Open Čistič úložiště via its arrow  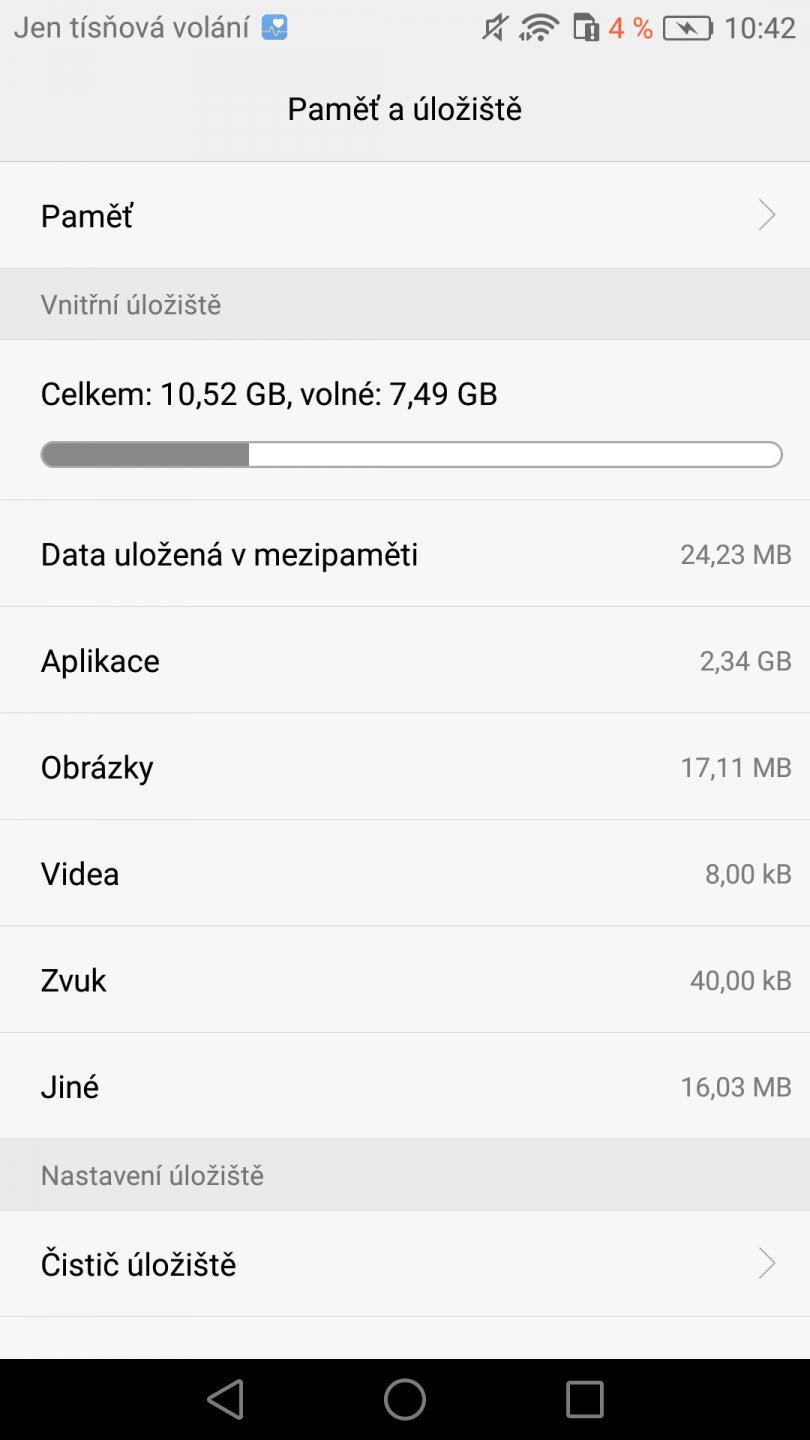point(765,1263)
